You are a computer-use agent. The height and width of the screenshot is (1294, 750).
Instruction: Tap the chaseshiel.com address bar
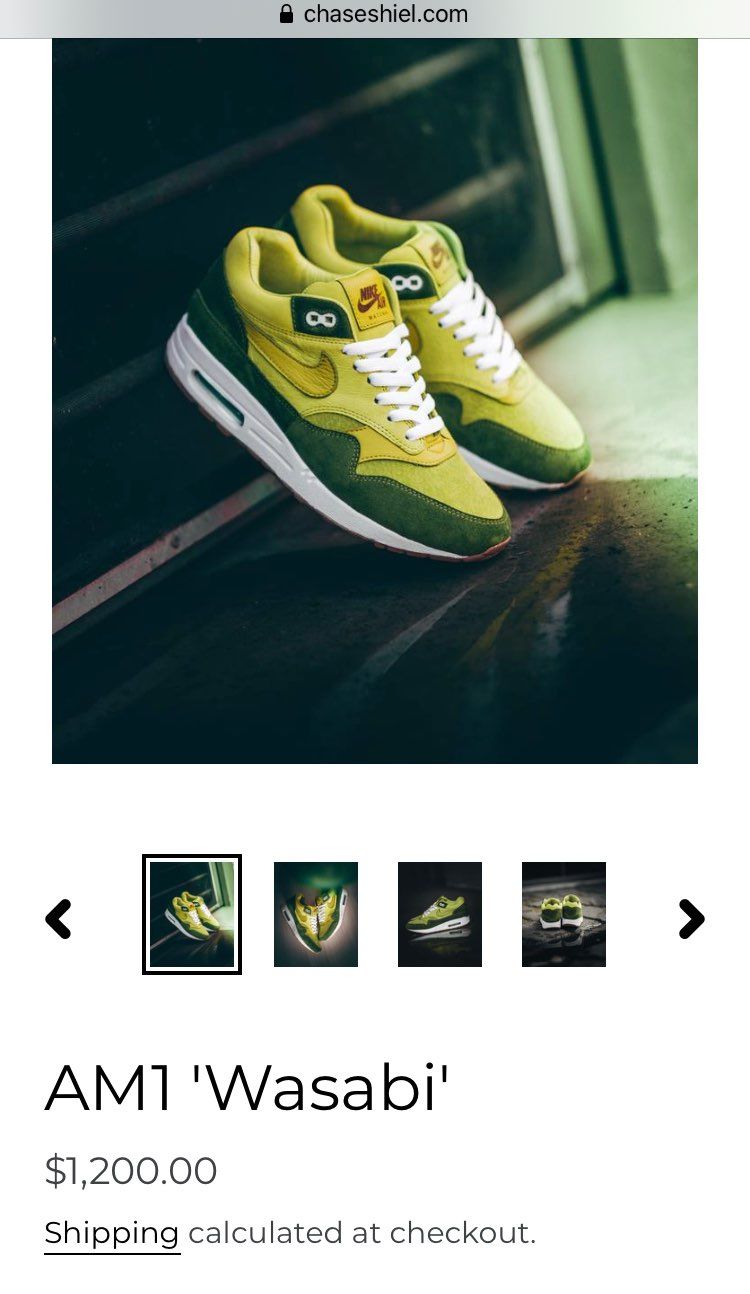pos(375,15)
